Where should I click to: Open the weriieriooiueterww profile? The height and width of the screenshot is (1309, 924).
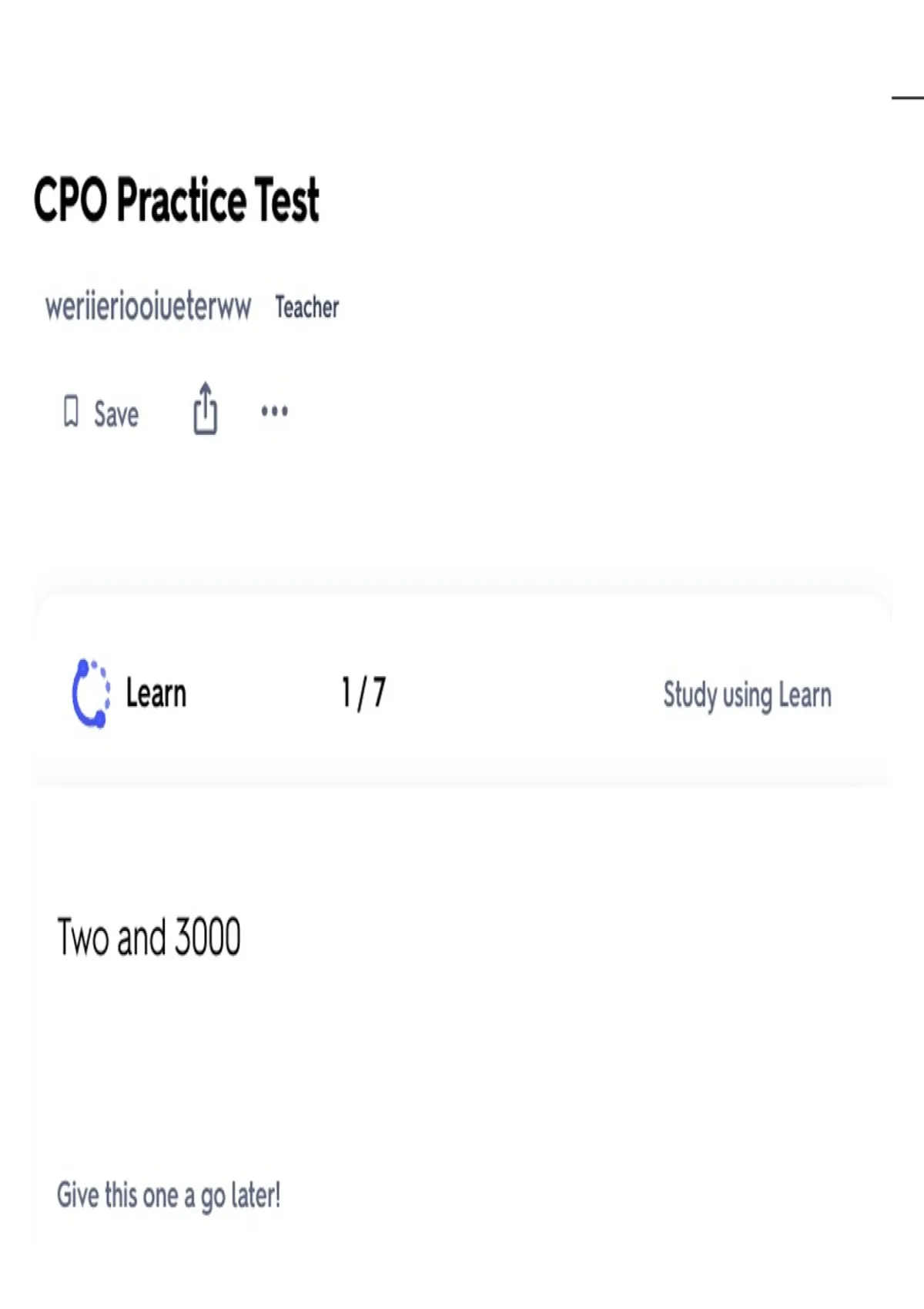[149, 306]
